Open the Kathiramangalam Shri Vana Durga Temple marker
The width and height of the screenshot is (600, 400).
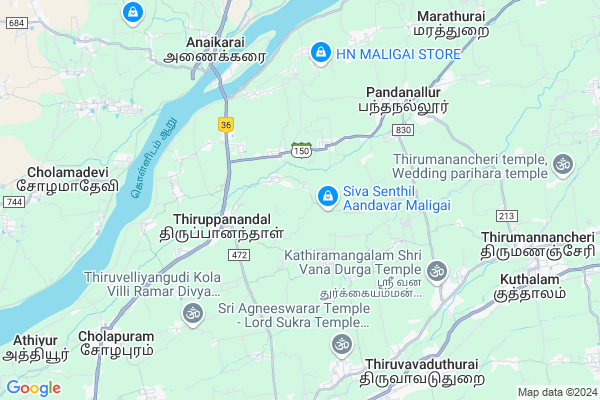(x=437, y=270)
